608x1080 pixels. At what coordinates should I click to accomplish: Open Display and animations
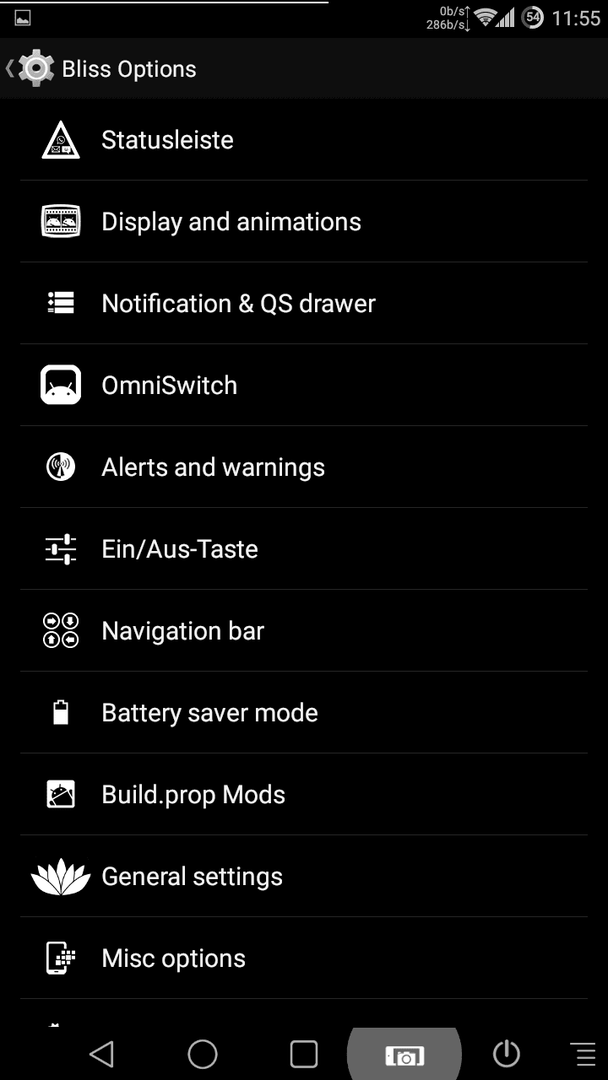coord(304,222)
